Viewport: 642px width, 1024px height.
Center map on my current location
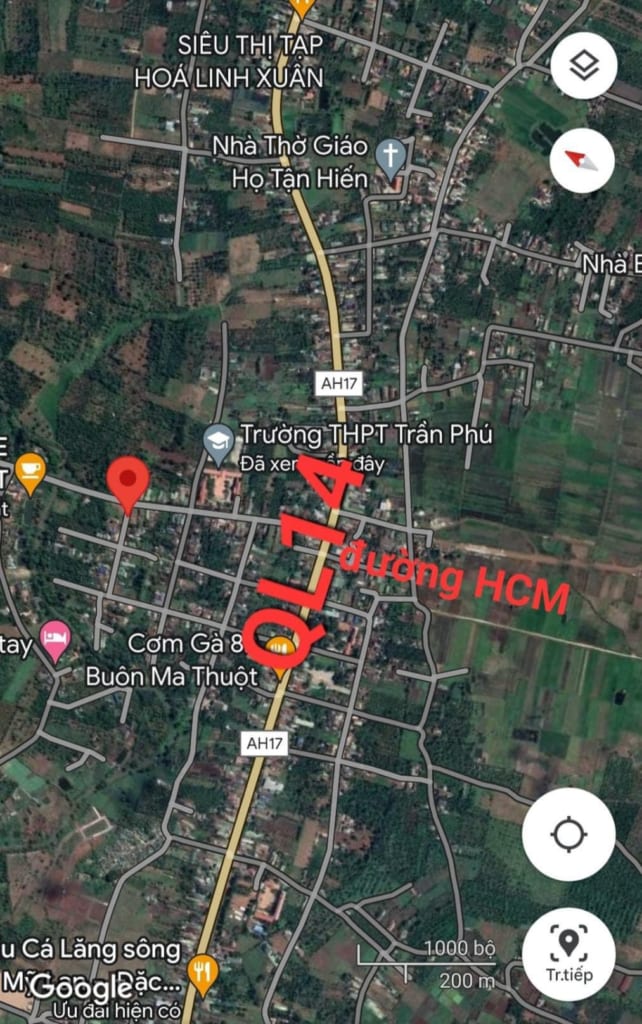[x=569, y=834]
